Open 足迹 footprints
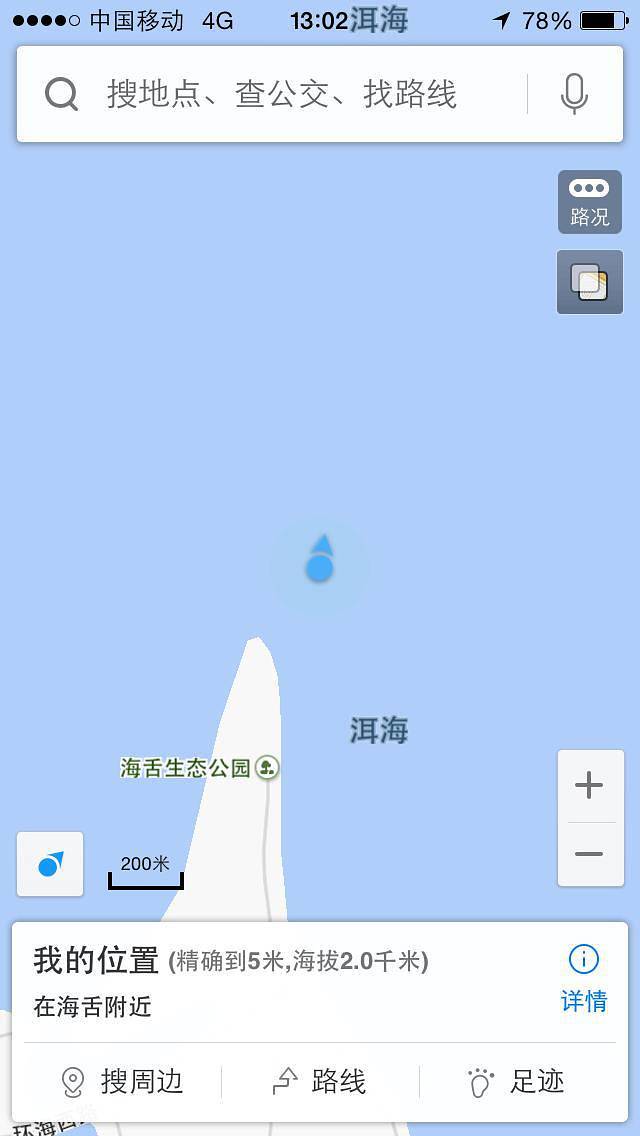This screenshot has width=640, height=1136. click(516, 1081)
